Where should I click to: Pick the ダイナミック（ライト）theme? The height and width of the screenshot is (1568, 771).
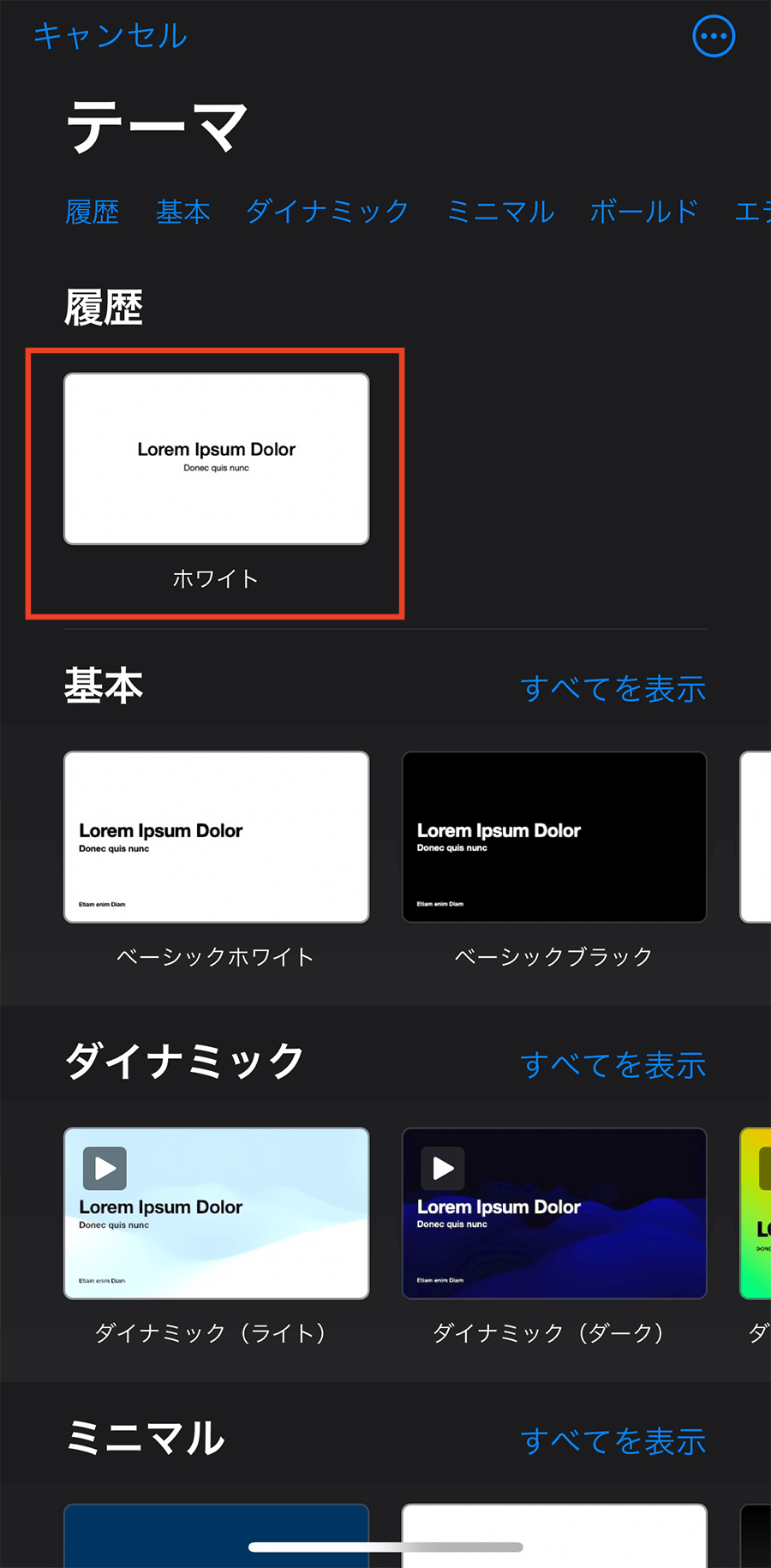[216, 1212]
